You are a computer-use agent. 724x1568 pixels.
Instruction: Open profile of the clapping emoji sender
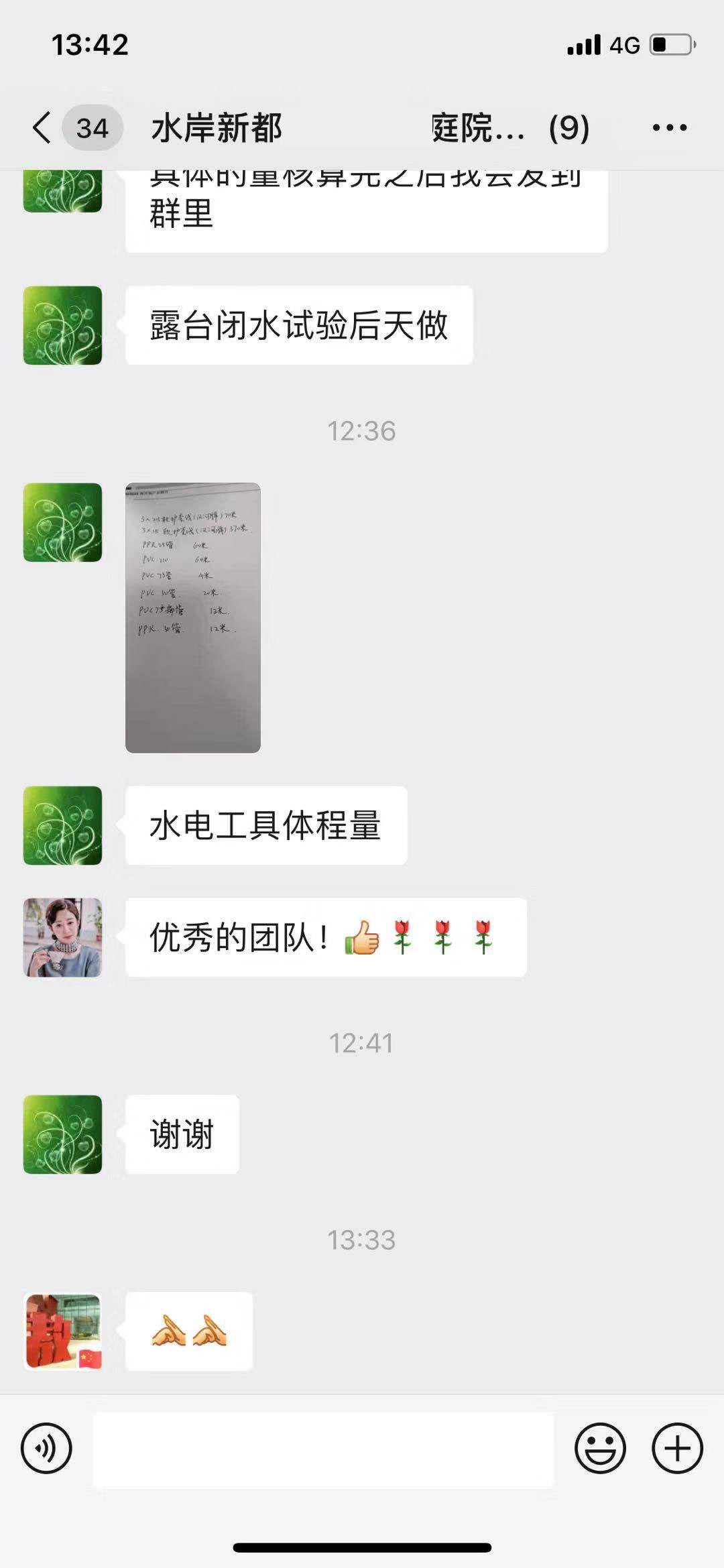pyautogui.click(x=63, y=1331)
